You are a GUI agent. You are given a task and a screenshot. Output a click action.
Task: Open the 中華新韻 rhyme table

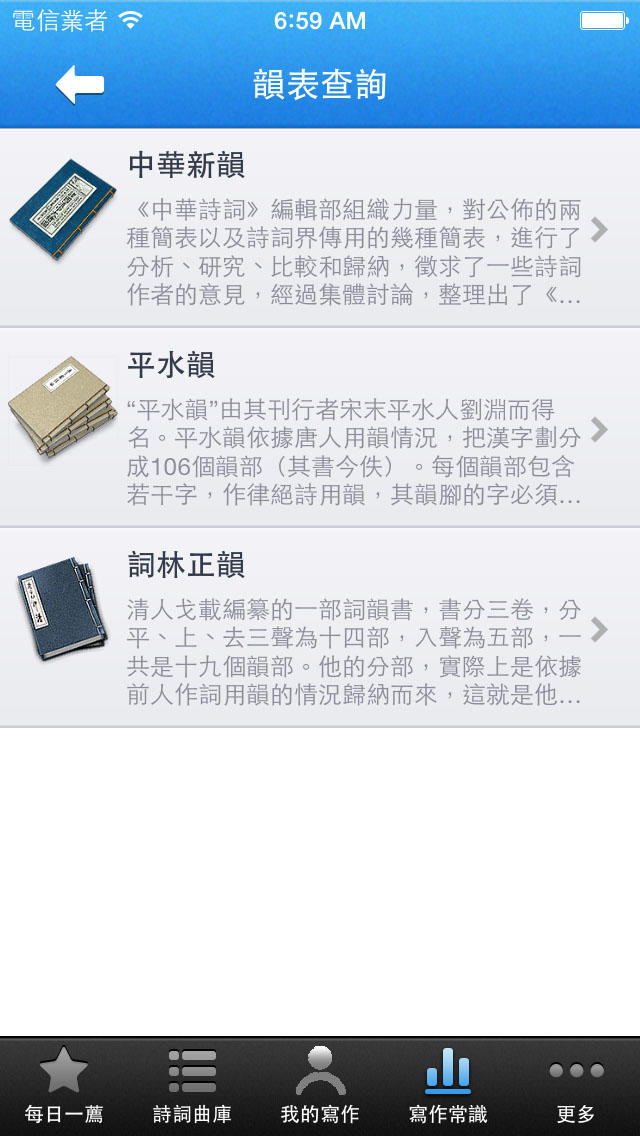click(320, 228)
